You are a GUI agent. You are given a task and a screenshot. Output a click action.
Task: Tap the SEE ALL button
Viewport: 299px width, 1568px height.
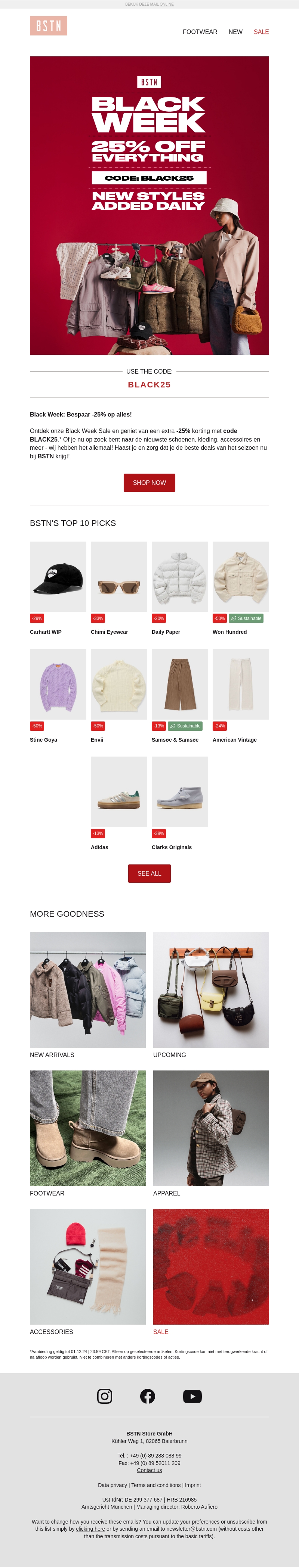point(149,873)
